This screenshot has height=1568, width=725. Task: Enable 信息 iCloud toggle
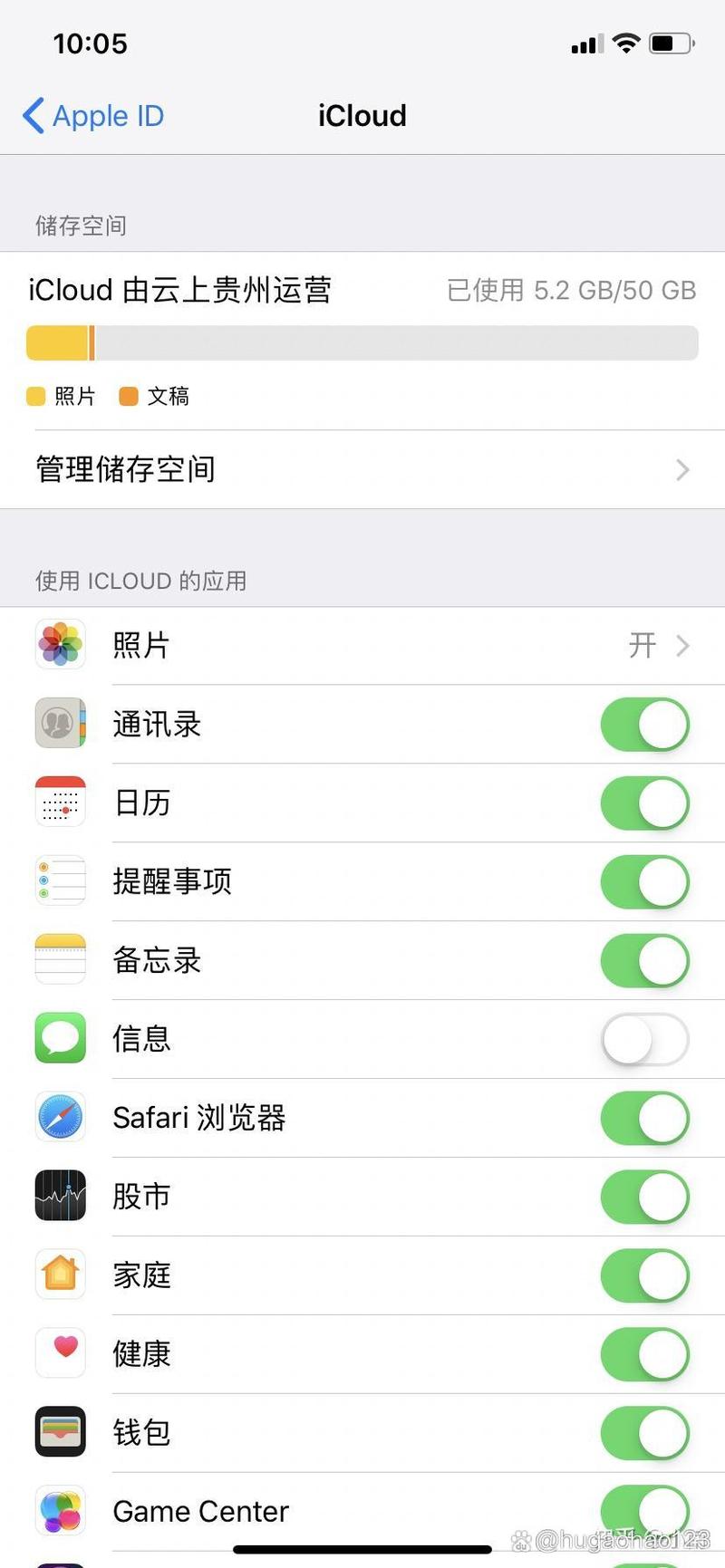[x=644, y=1040]
